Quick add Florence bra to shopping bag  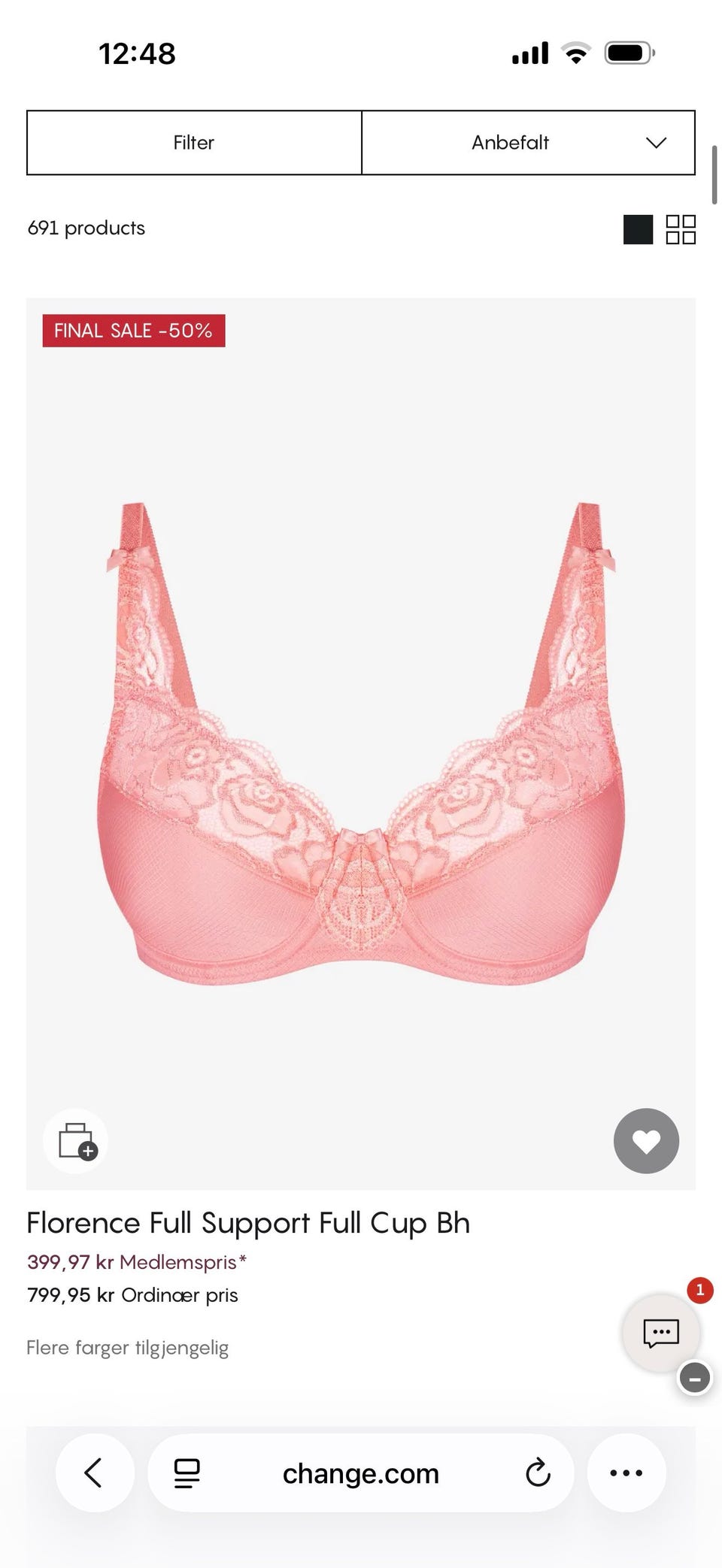[x=76, y=1141]
